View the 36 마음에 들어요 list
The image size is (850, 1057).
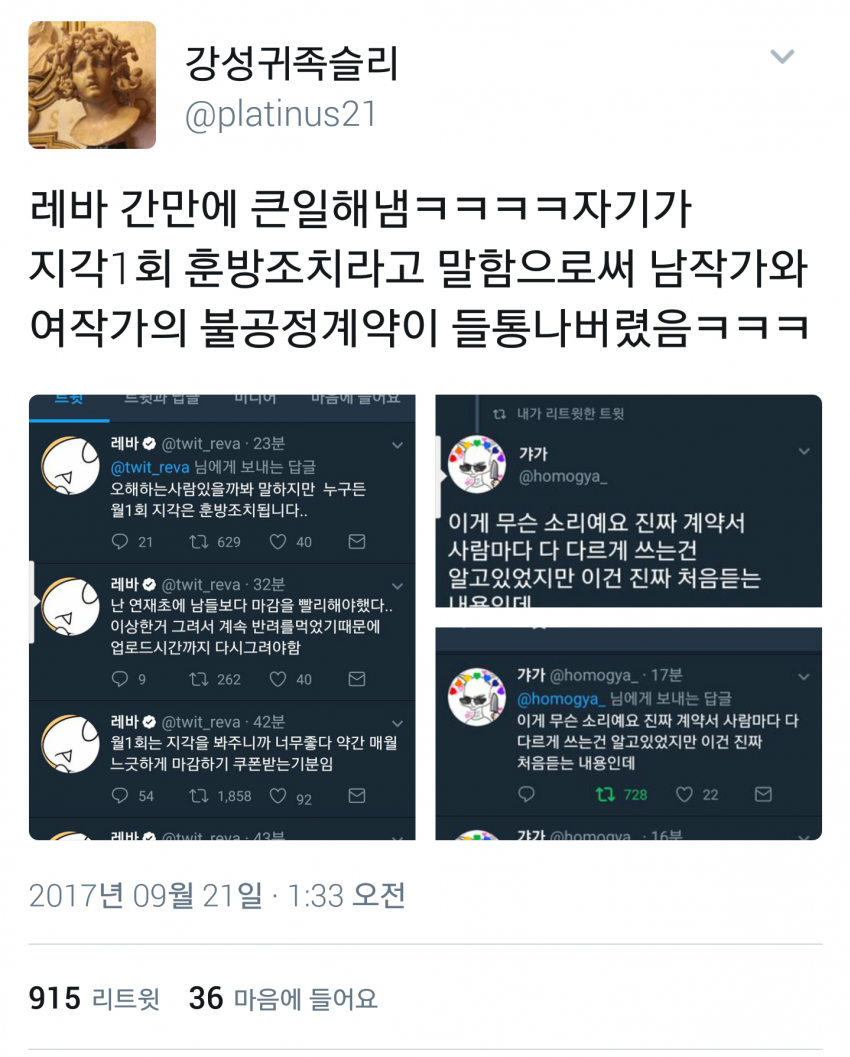click(x=283, y=998)
